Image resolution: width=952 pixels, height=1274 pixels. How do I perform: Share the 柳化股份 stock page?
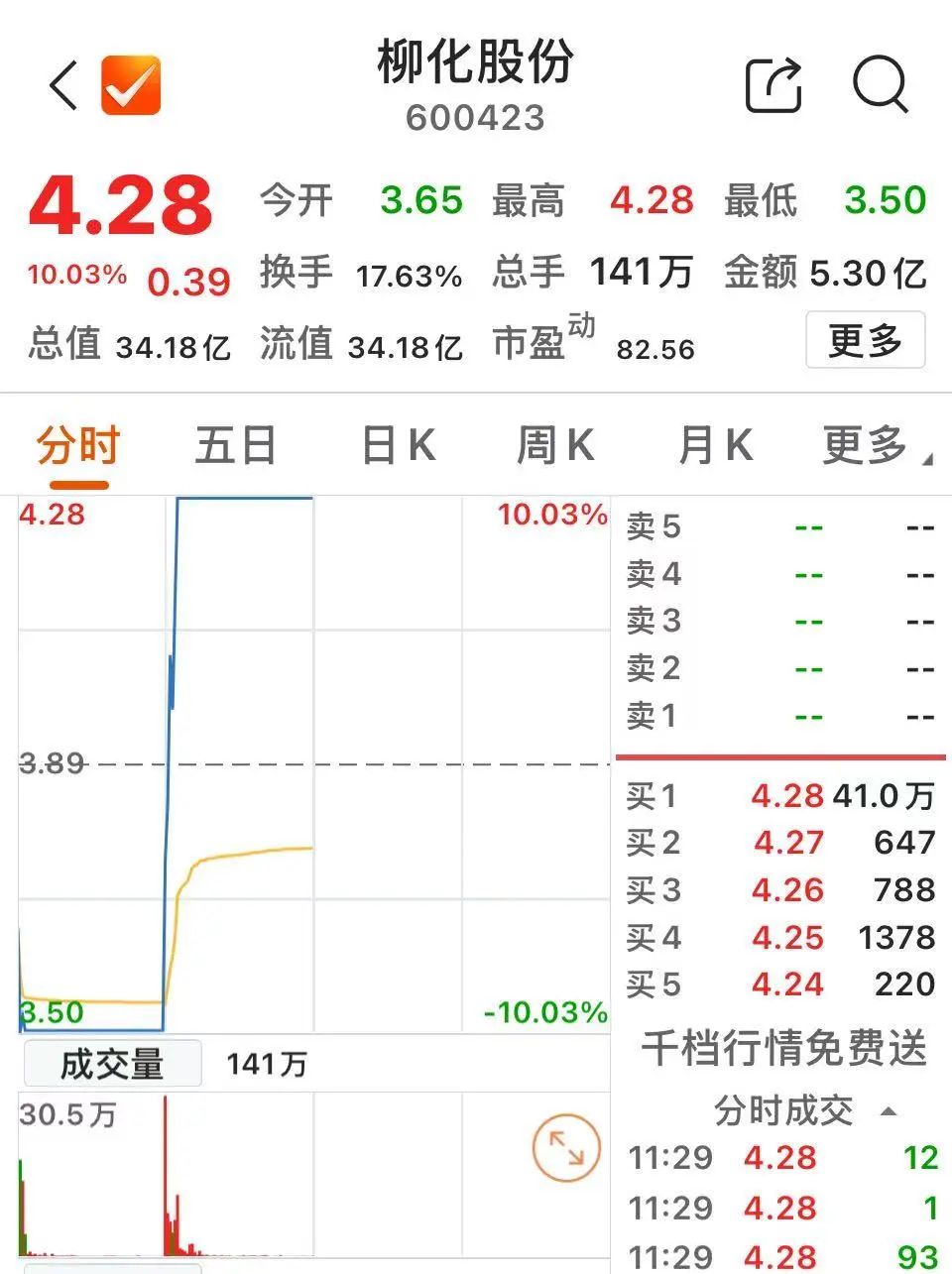(773, 85)
